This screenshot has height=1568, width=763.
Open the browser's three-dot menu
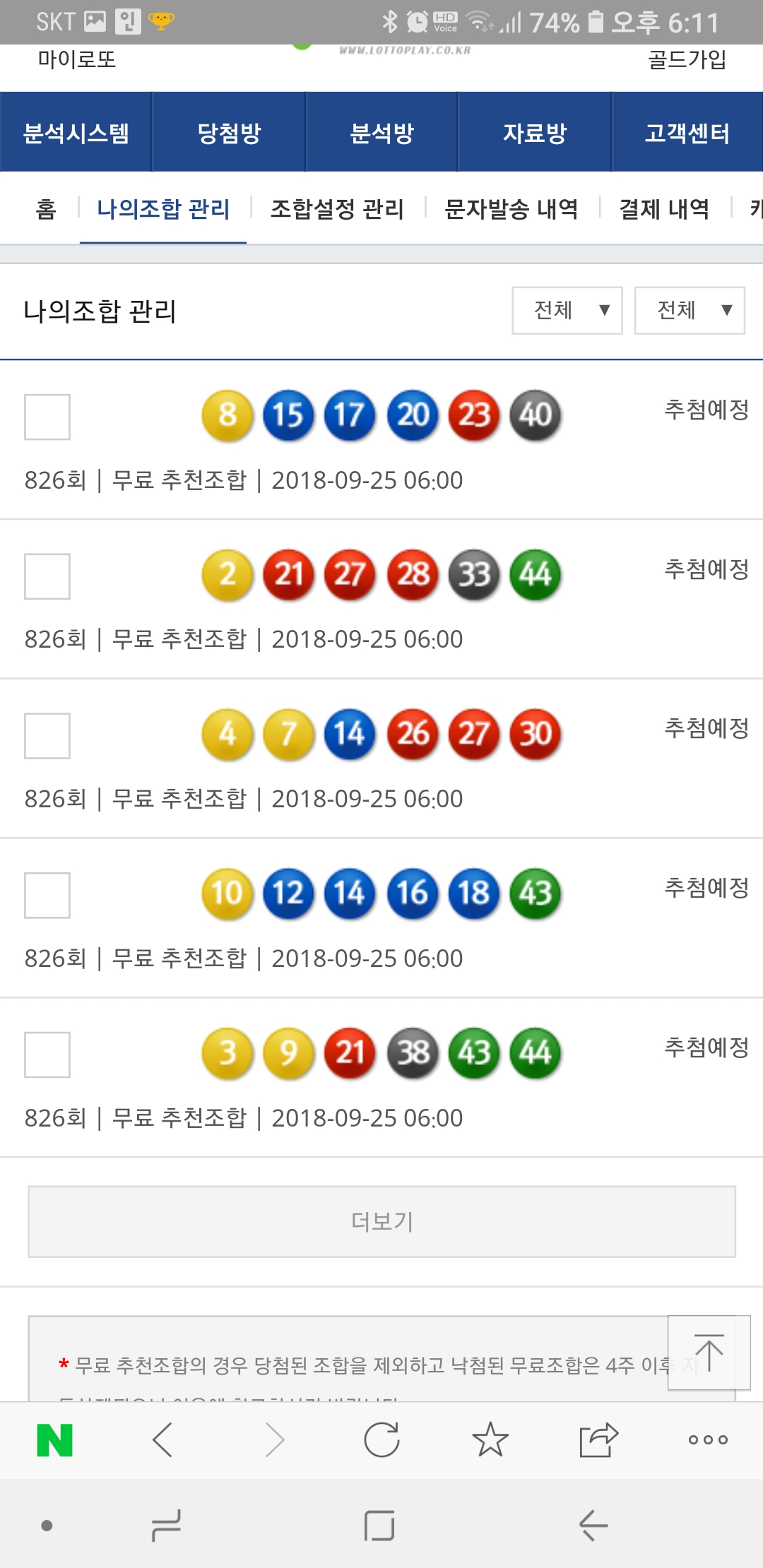point(708,1439)
